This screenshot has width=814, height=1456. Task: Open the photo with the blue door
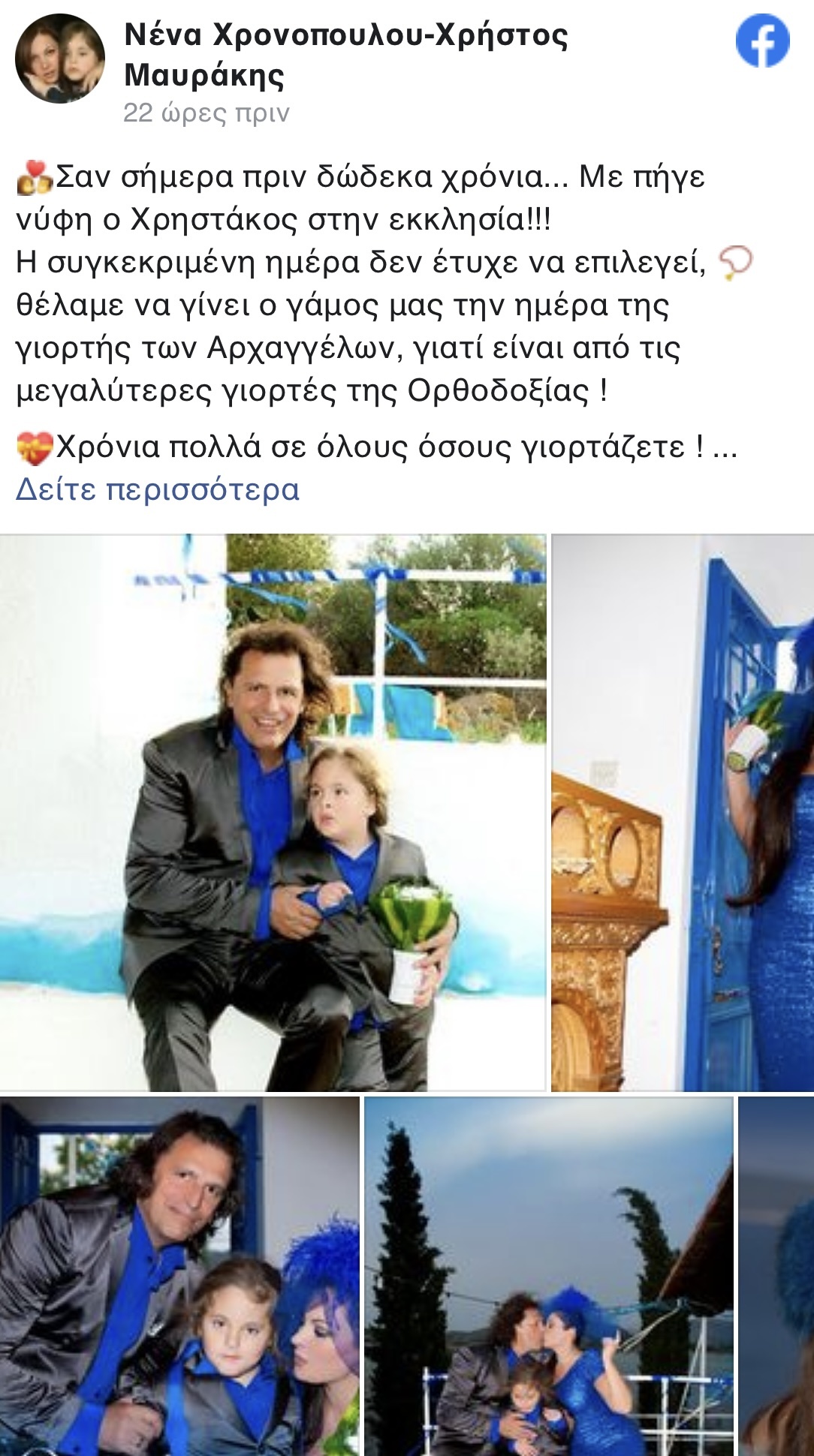(683, 812)
